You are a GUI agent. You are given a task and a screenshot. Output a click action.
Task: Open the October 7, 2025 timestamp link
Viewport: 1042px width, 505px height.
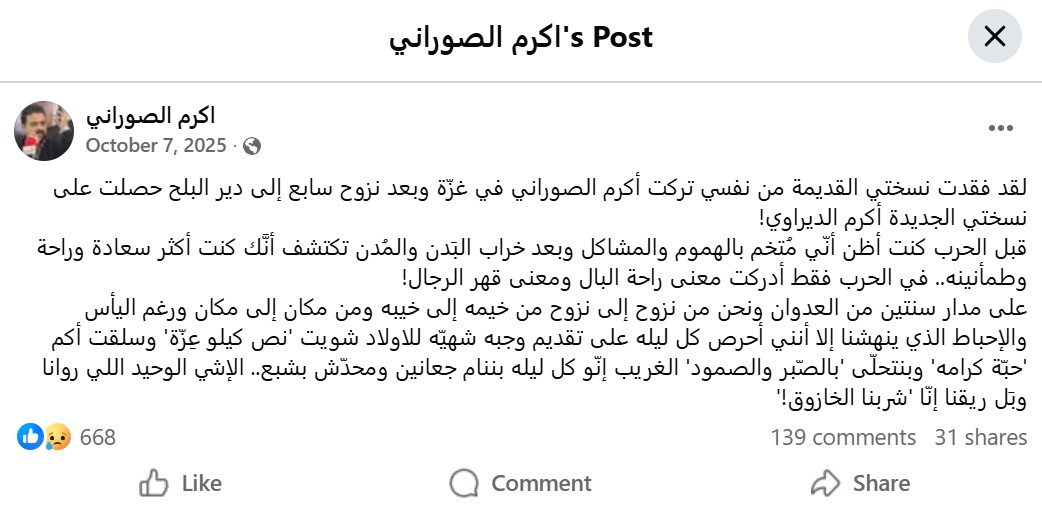point(156,146)
